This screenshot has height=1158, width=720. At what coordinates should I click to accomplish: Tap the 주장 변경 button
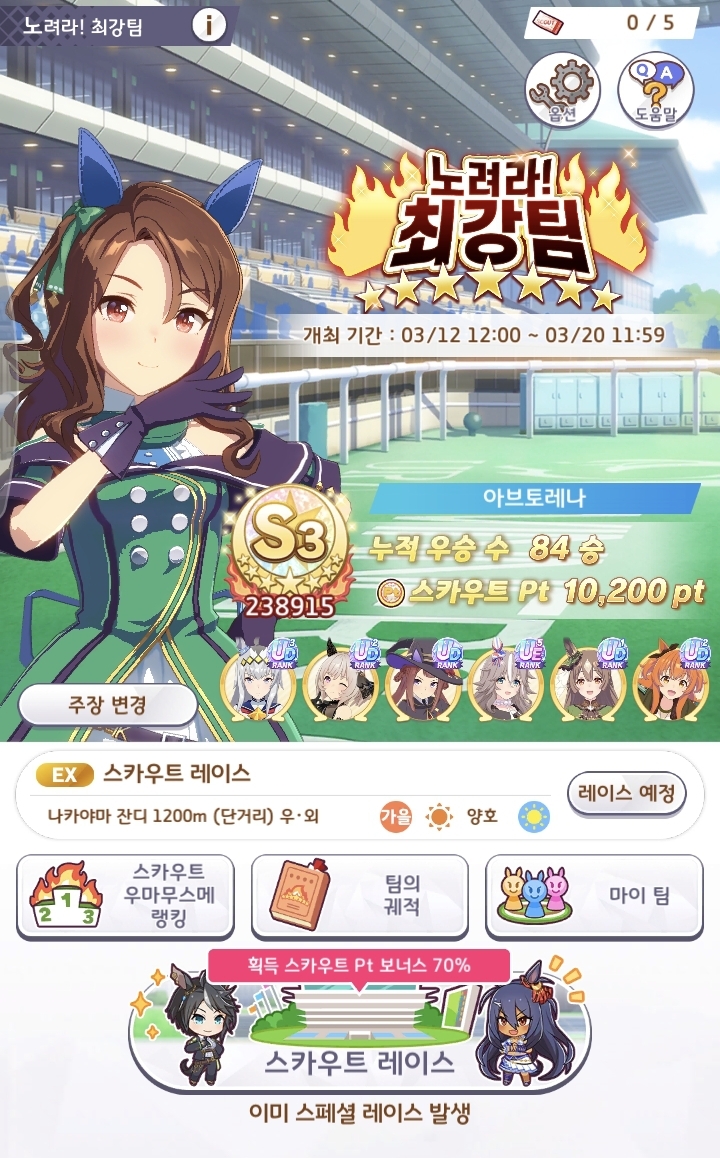(108, 704)
